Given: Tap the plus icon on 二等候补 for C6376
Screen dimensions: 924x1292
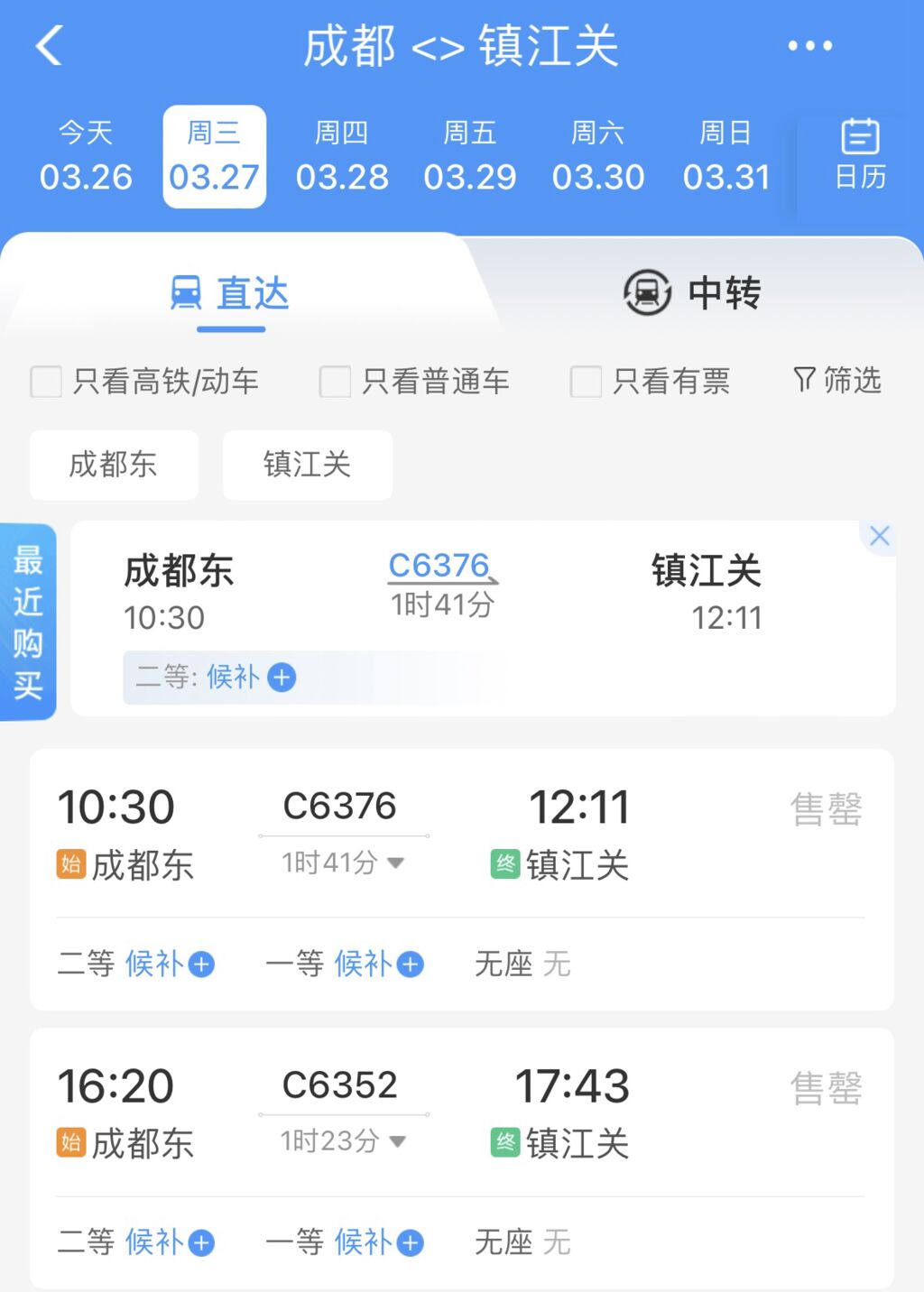Looking at the screenshot, I should point(282,677).
